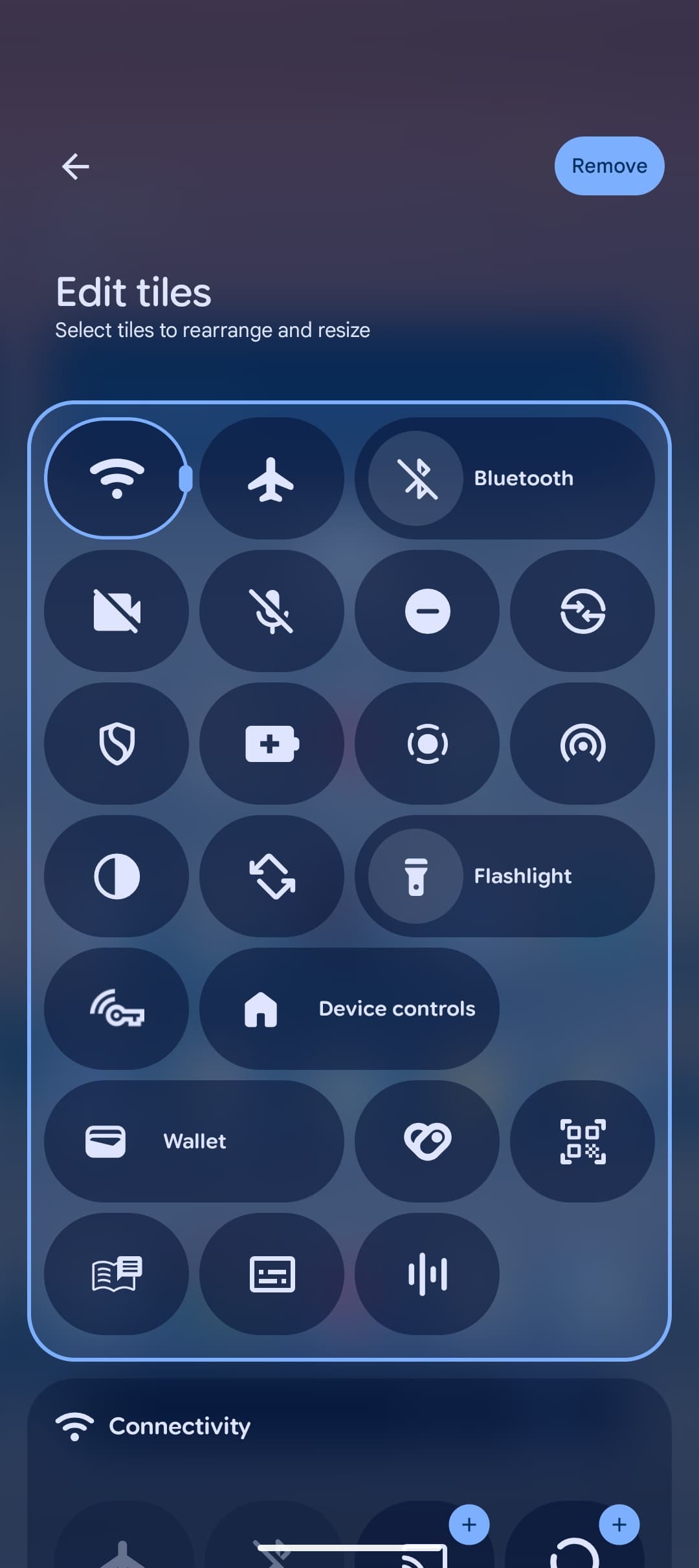Viewport: 699px width, 1568px height.
Task: Select the VPN key tile
Action: 116,1009
